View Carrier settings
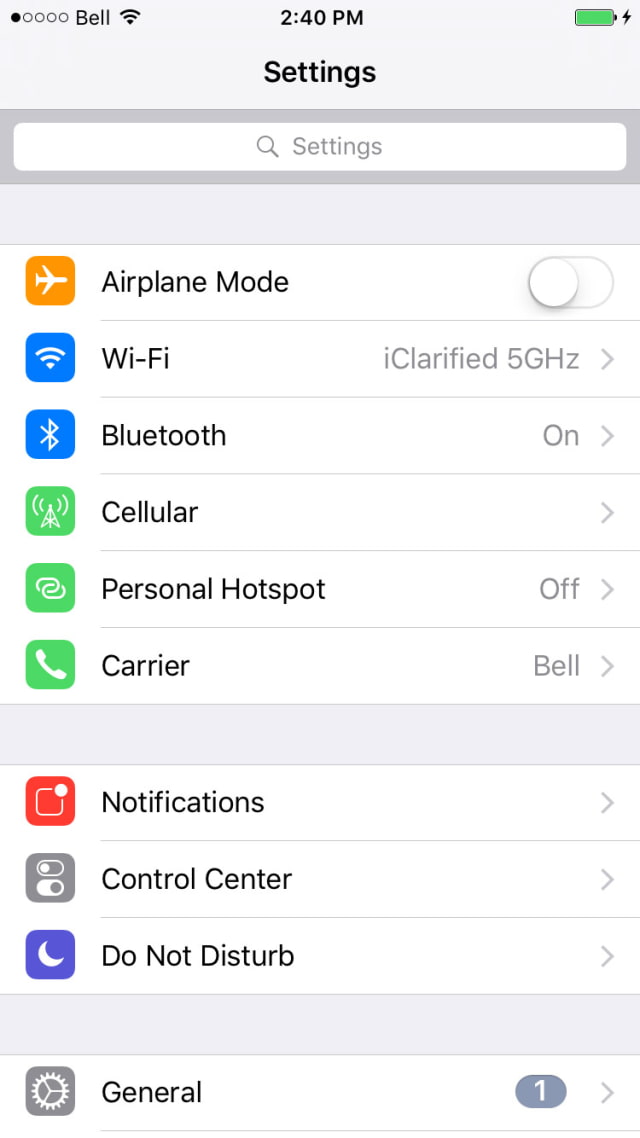 320,666
